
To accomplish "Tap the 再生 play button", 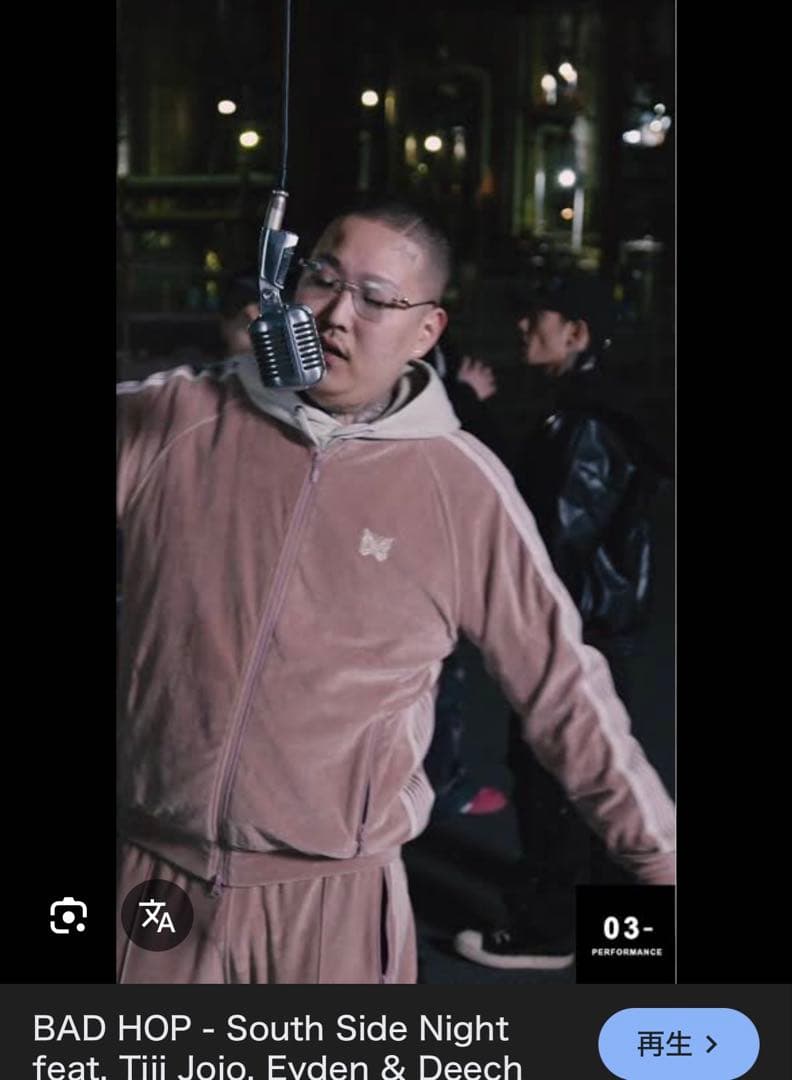I will pyautogui.click(x=678, y=1045).
